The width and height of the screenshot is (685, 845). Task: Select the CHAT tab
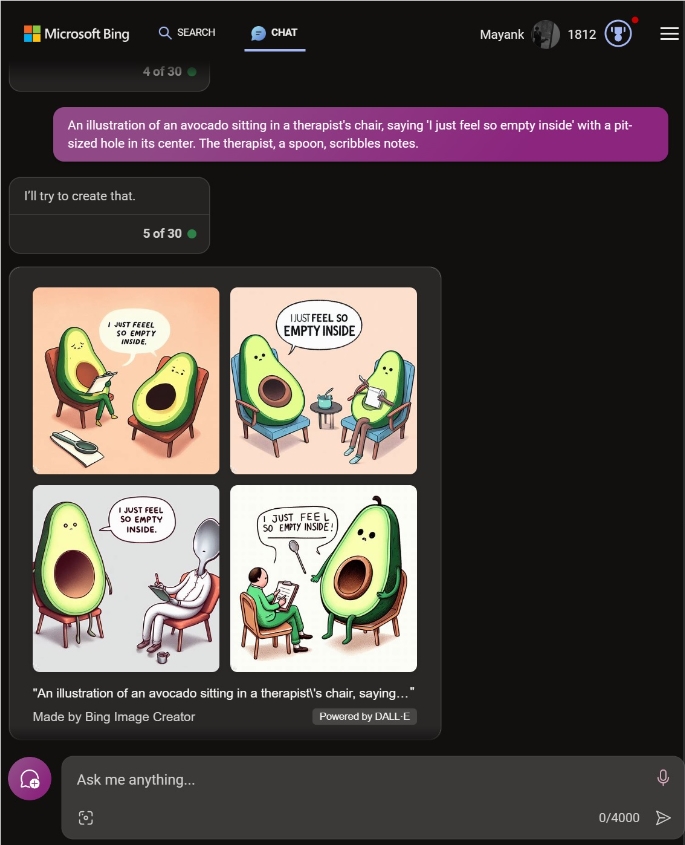[x=274, y=33]
